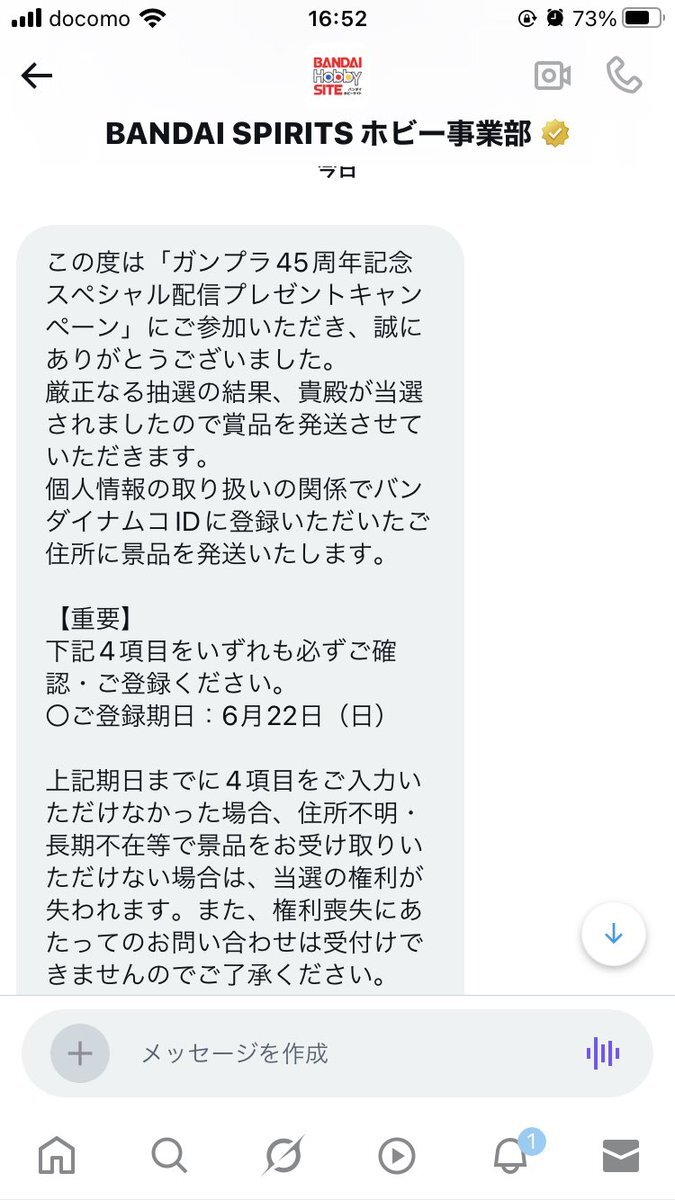Open the Messages envelope tab

(x=621, y=1156)
